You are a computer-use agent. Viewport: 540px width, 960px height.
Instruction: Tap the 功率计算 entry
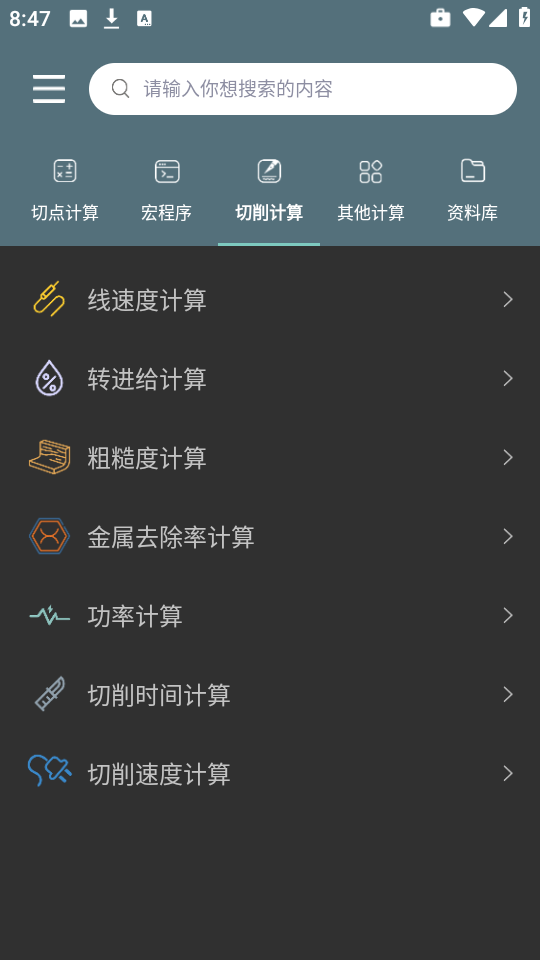click(270, 616)
